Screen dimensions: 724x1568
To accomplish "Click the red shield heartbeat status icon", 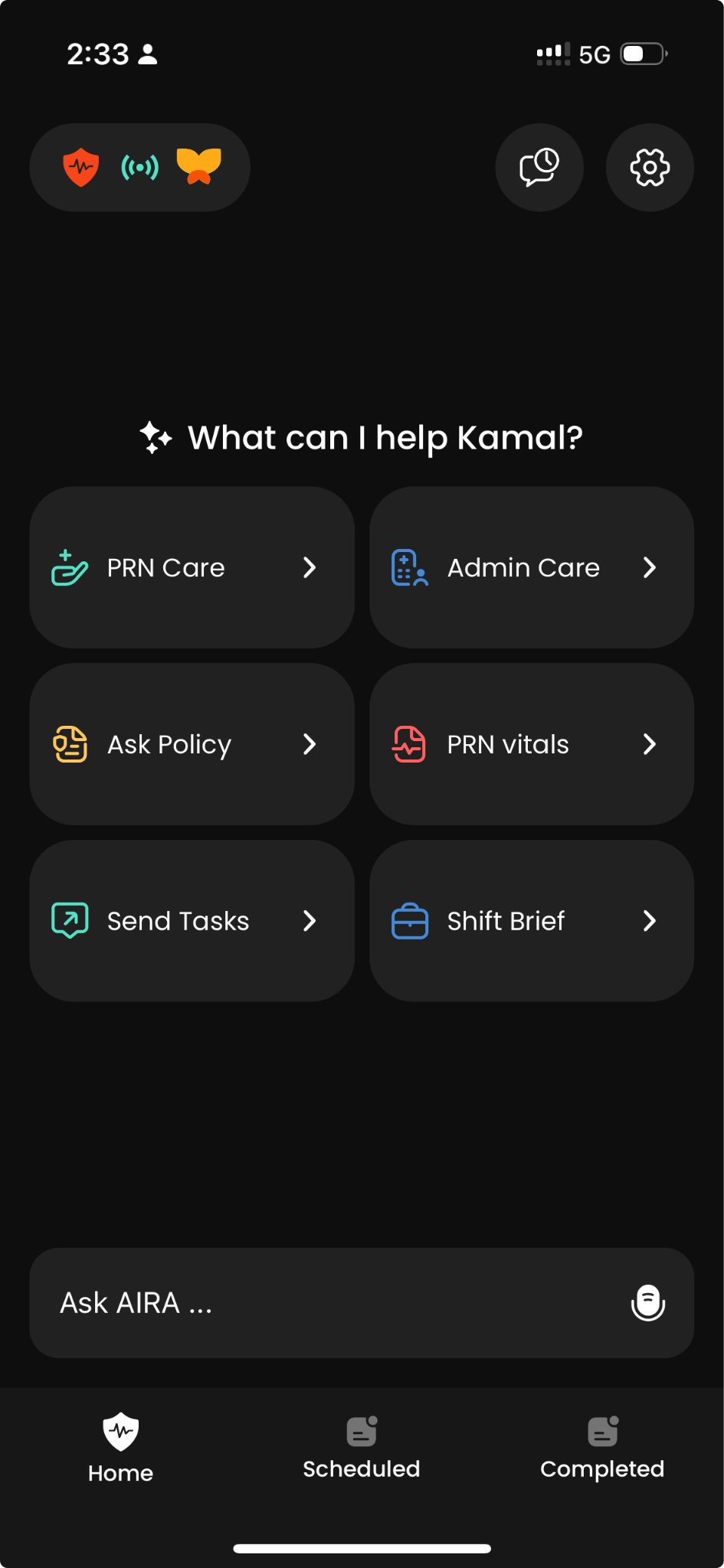I will point(81,167).
